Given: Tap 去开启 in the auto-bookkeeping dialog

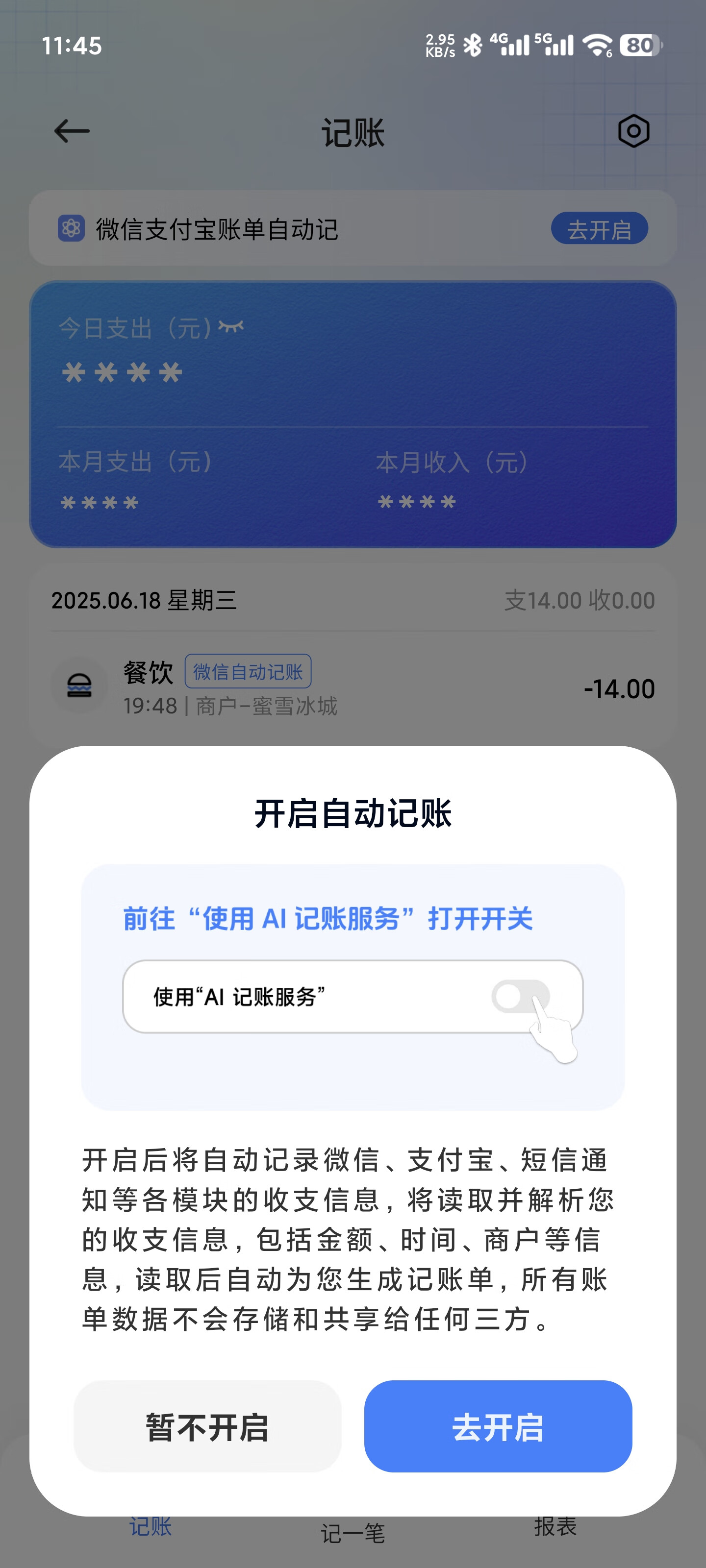Looking at the screenshot, I should coord(498,1427).
